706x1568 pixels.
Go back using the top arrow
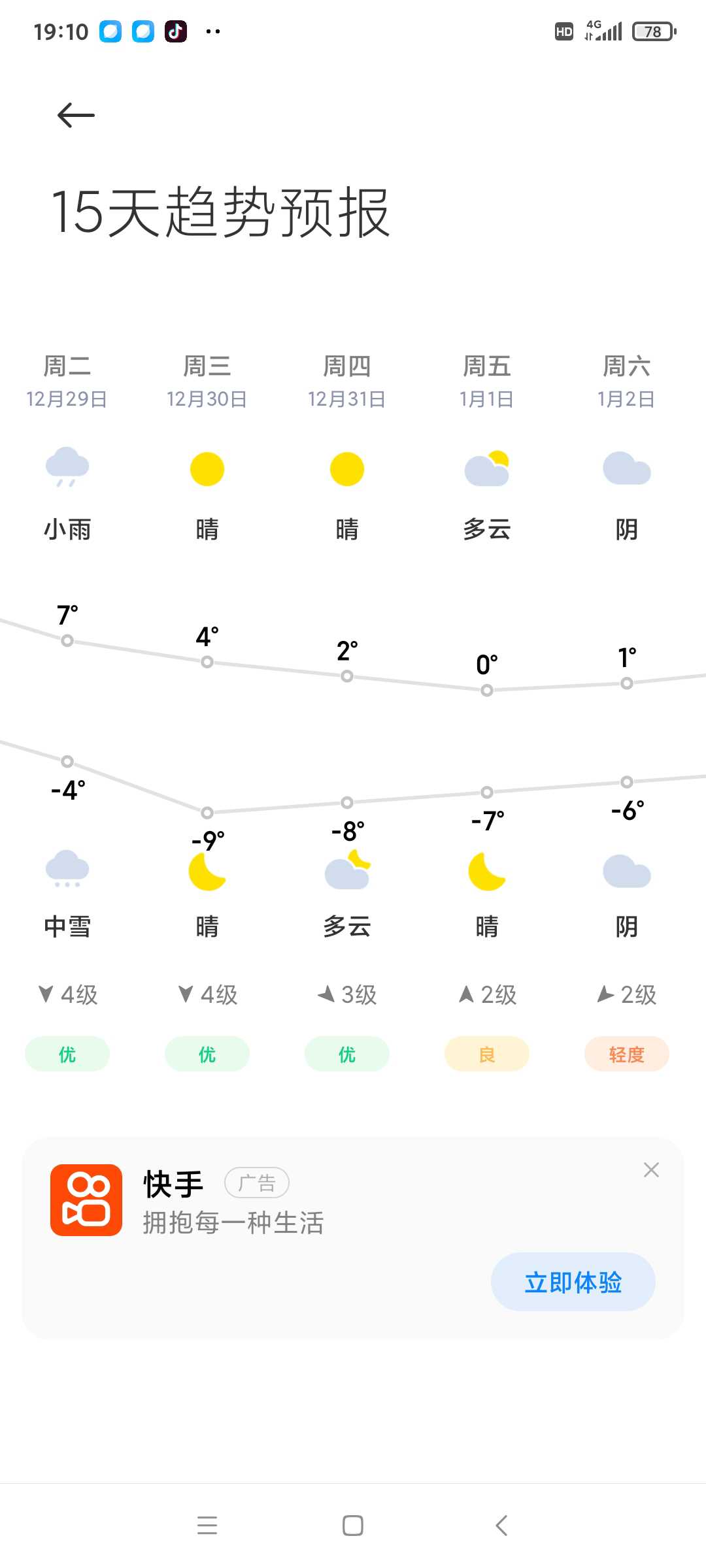76,115
